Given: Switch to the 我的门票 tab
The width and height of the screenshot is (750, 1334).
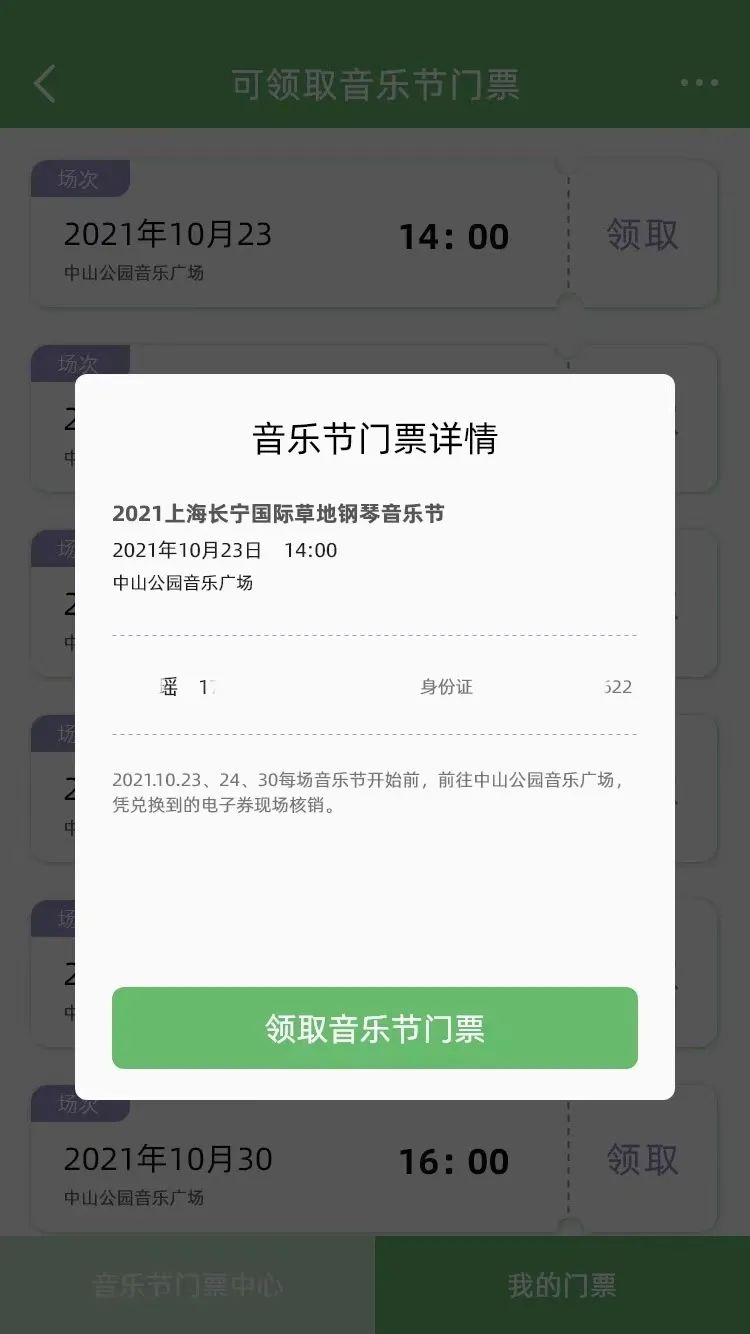Looking at the screenshot, I should click(562, 1285).
